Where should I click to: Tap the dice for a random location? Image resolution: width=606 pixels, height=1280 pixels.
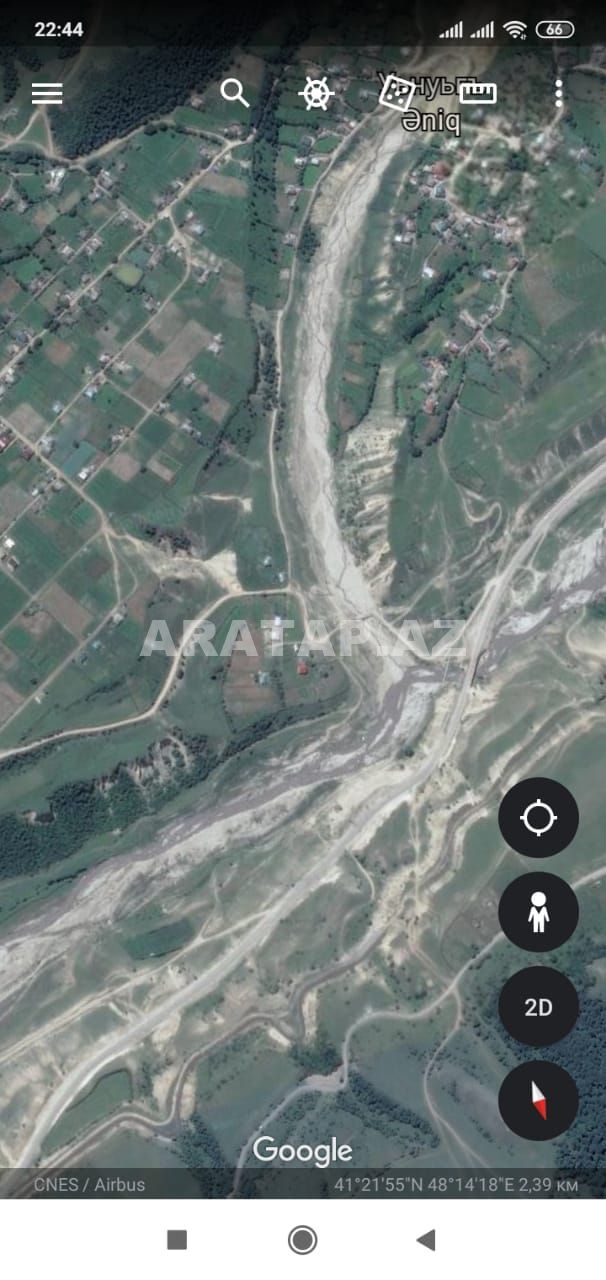click(397, 93)
